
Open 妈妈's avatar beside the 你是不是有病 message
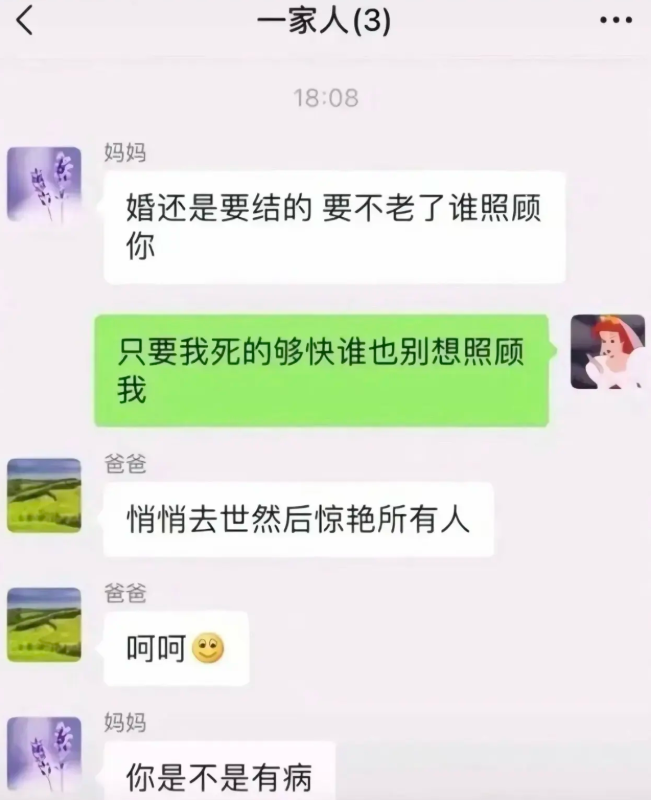[44, 757]
